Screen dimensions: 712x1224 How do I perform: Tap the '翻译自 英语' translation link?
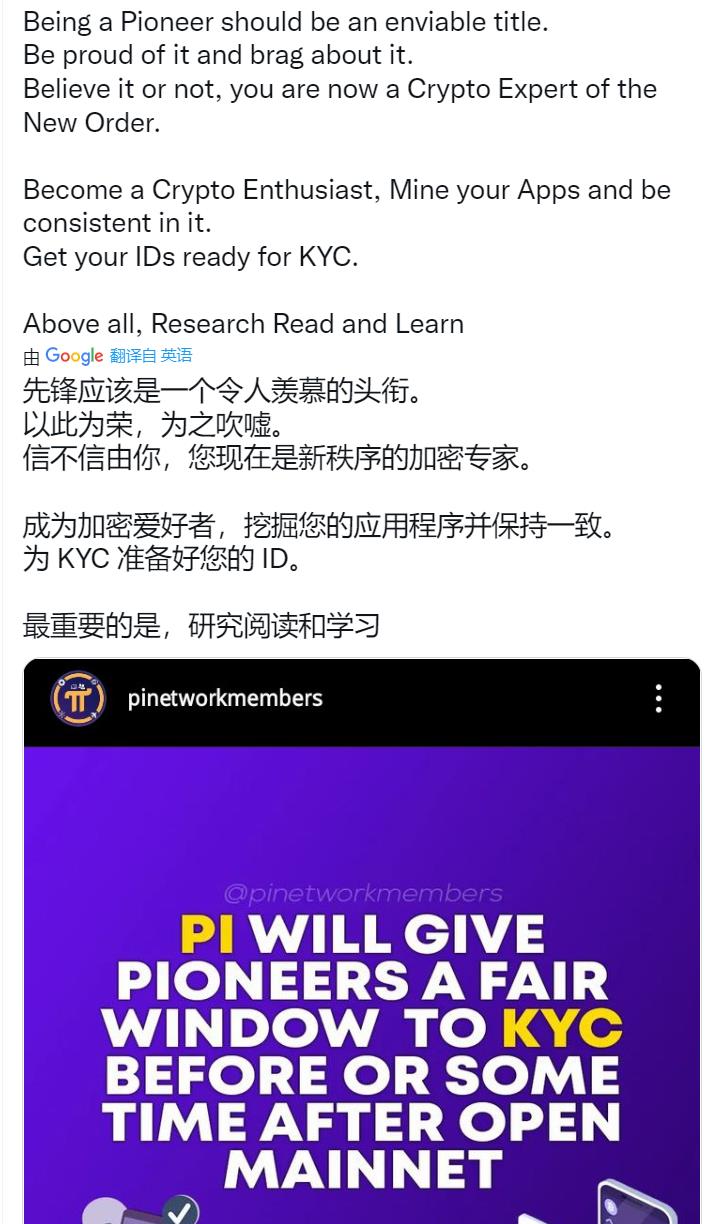coord(150,356)
